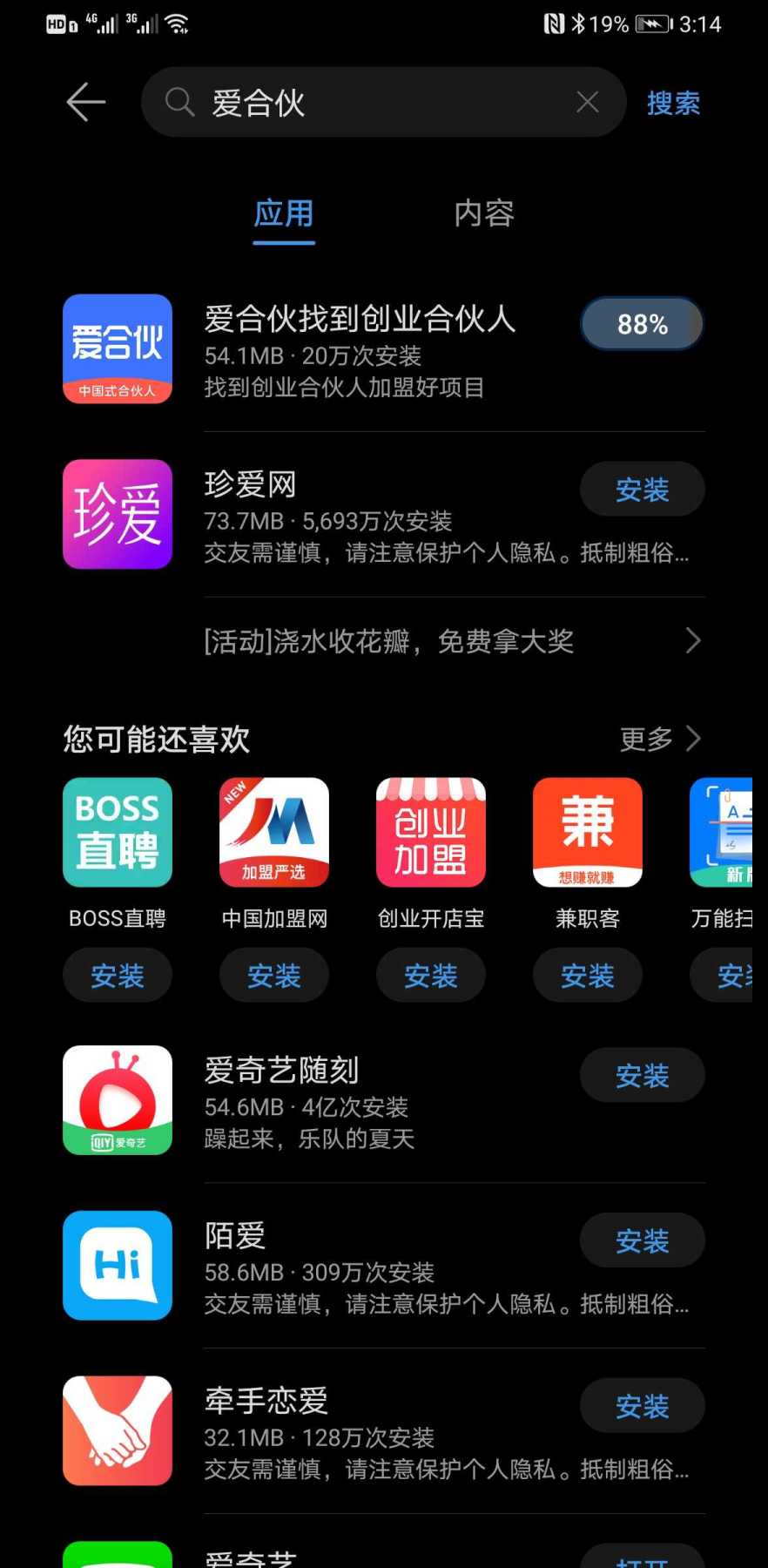Install 牵手恋爱
Screen dimensions: 768x1568
pyautogui.click(x=642, y=1406)
